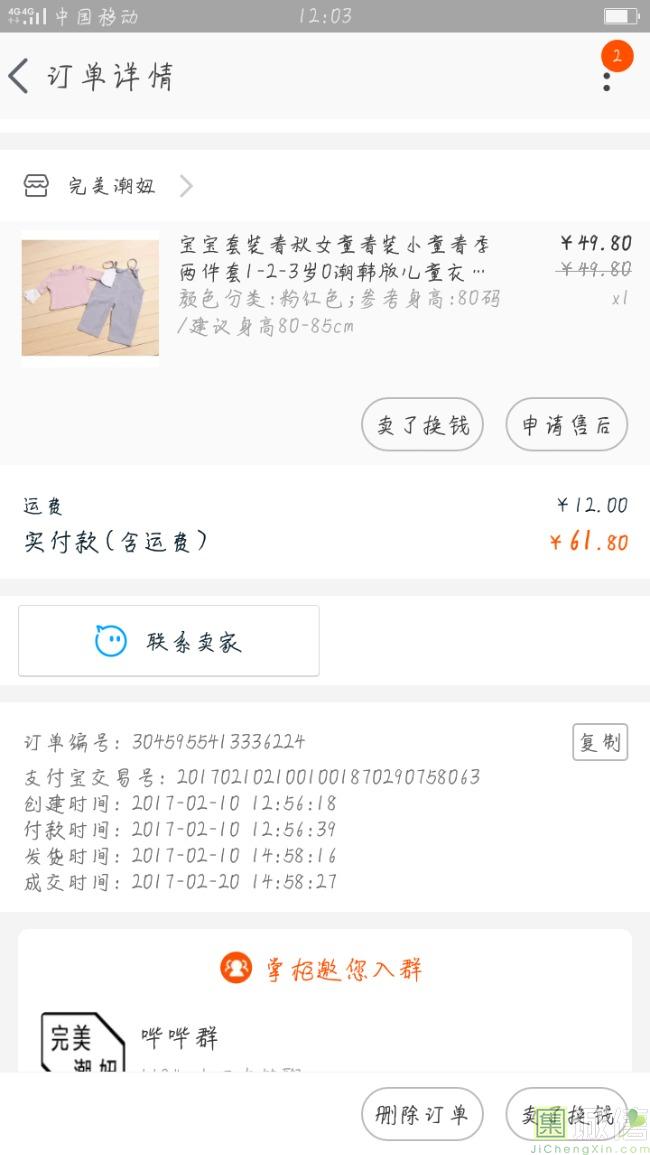650x1155 pixels.
Task: Open the baby outfit product thumbnail
Action: pyautogui.click(x=90, y=298)
